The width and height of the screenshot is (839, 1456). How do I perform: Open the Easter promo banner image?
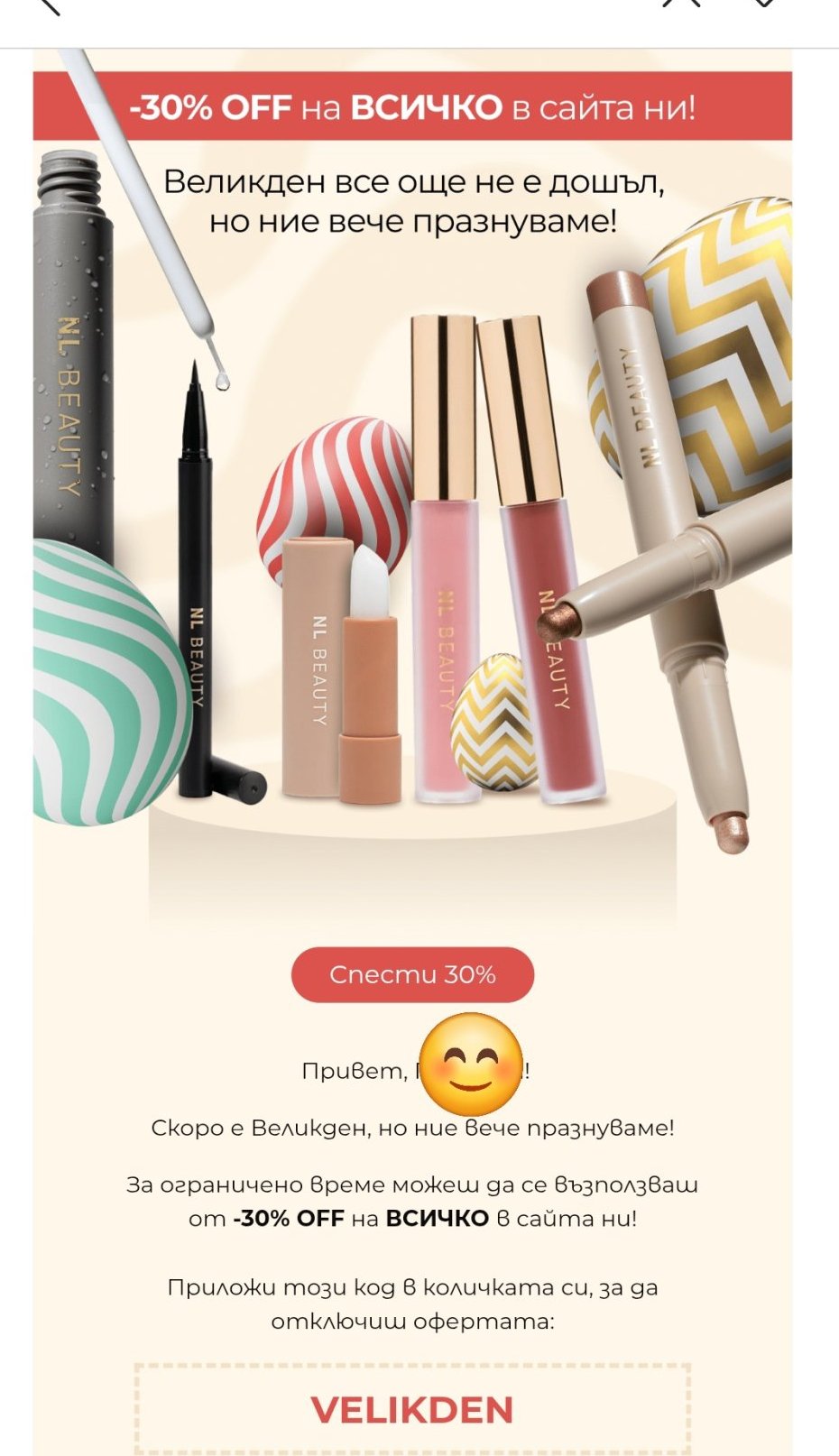click(x=412, y=505)
